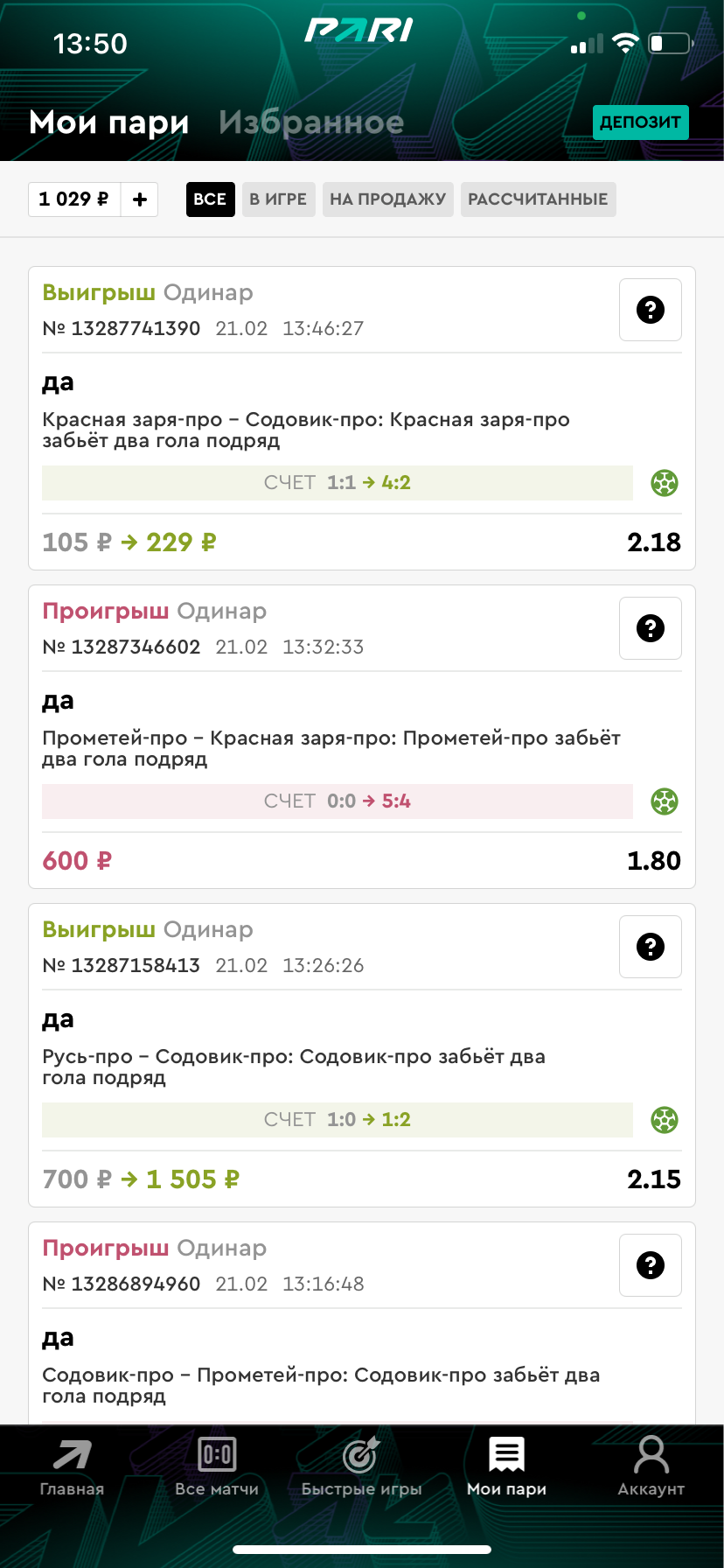Open match icon beside score 0:0 → 5:4

665,801
